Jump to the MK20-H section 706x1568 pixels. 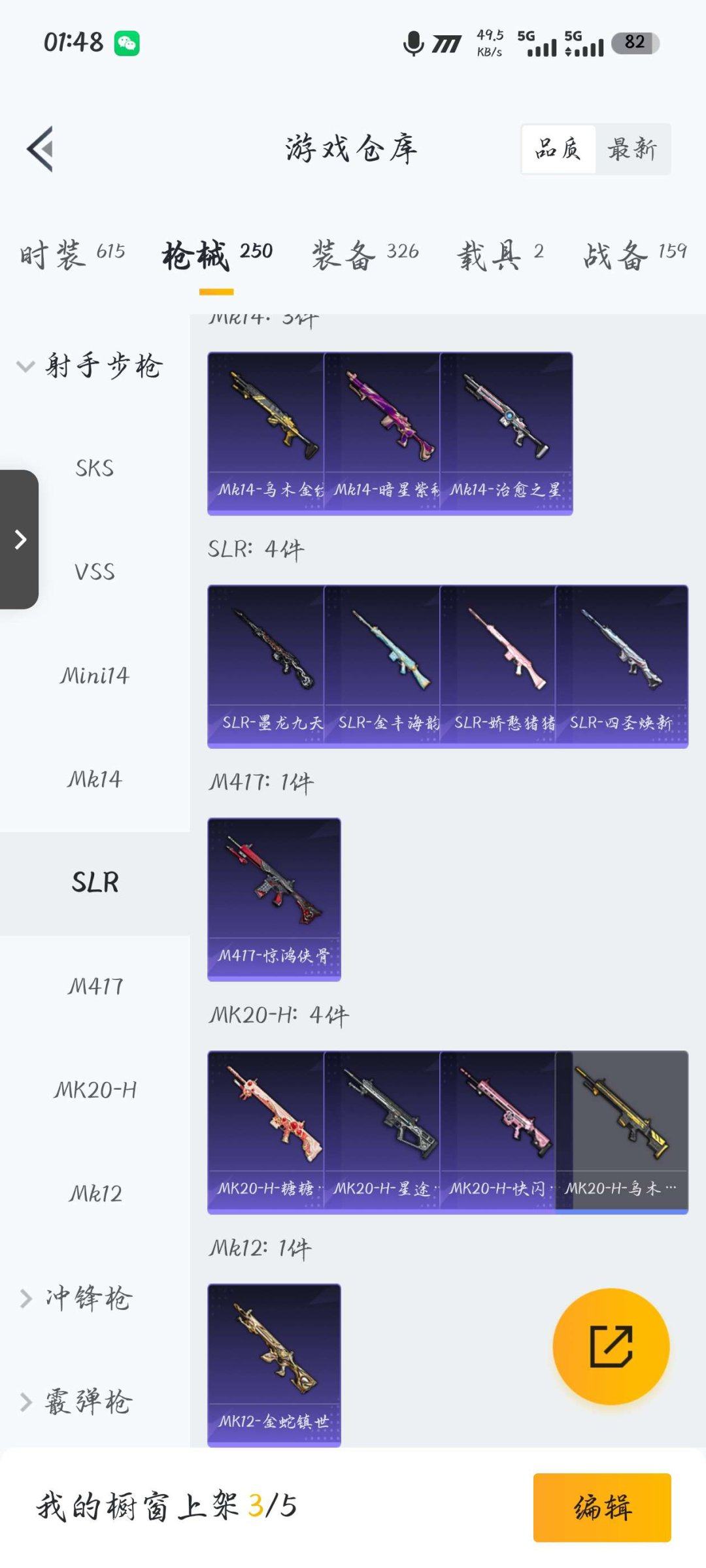(x=95, y=1090)
